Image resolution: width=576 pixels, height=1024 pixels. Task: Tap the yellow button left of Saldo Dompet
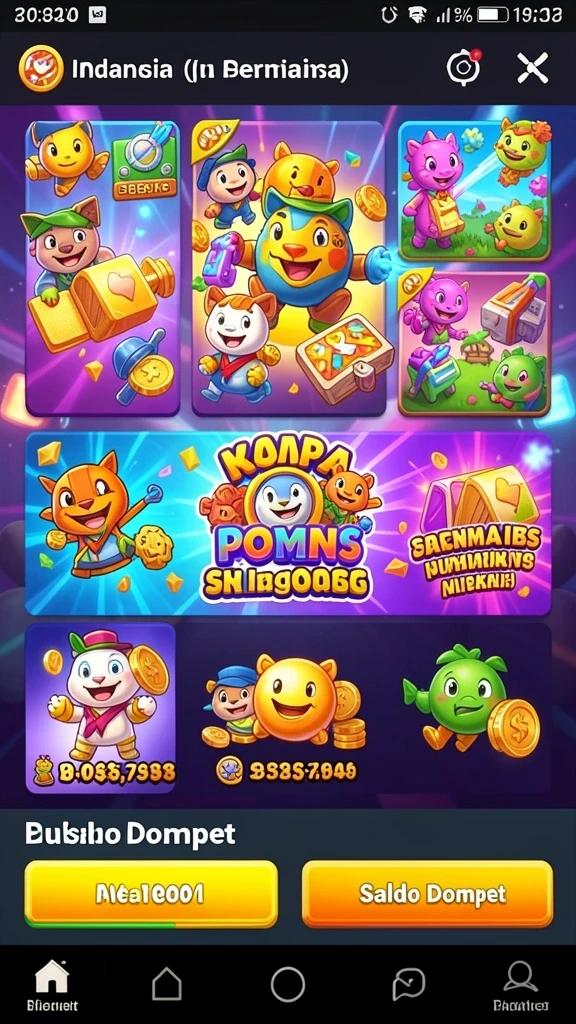point(152,894)
